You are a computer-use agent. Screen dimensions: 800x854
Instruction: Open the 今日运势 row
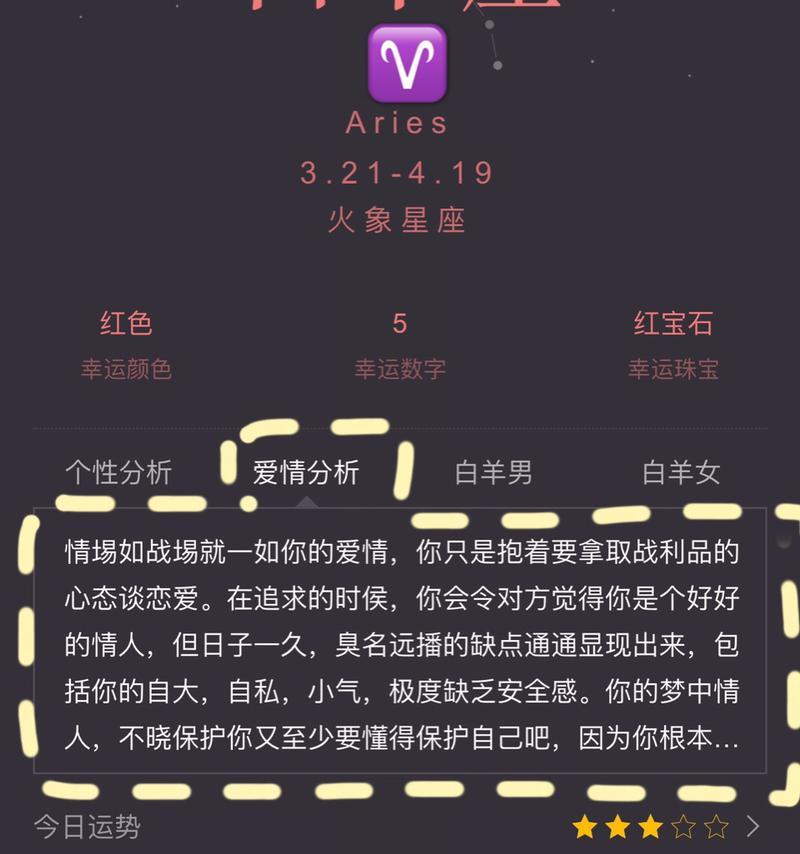pyautogui.click(x=400, y=827)
